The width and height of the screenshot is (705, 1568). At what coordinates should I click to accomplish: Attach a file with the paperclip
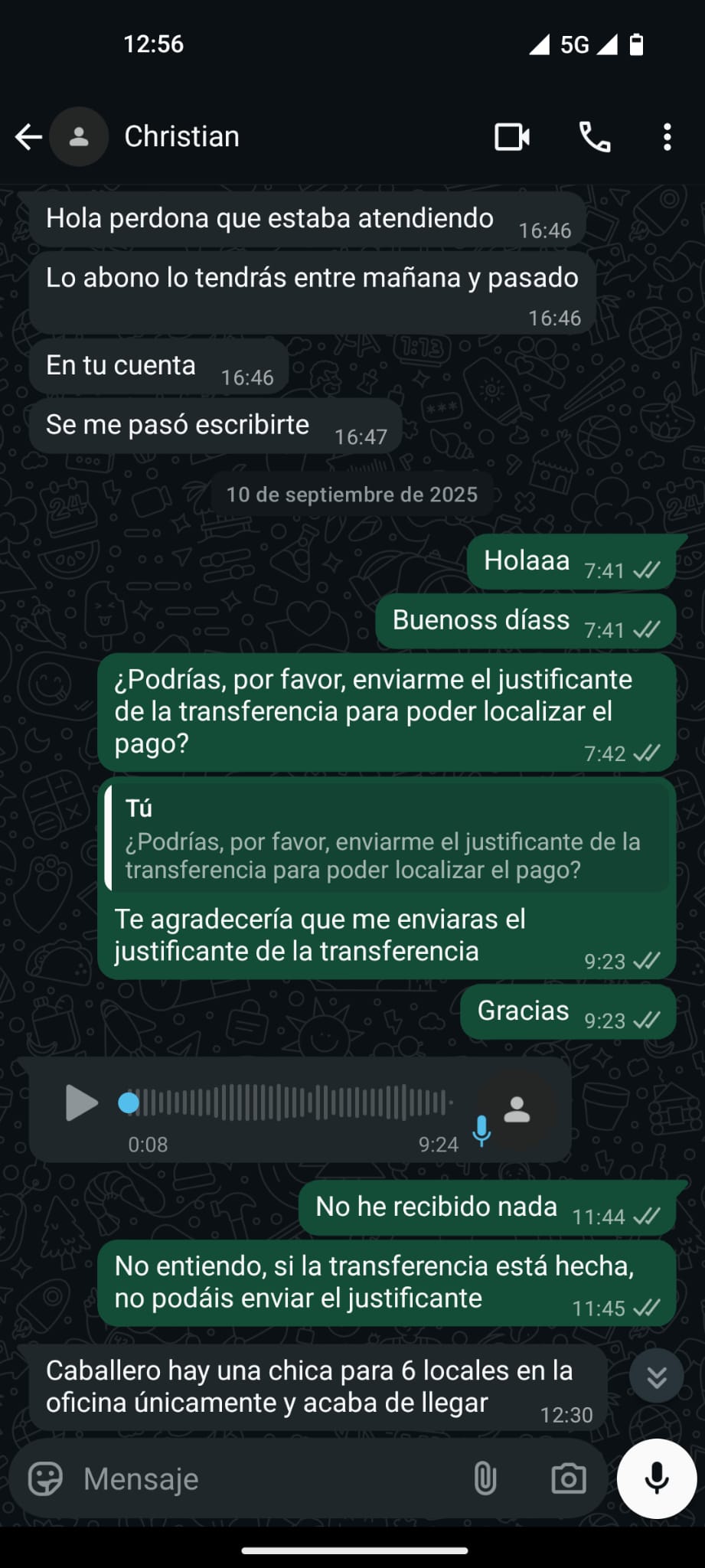point(485,1479)
